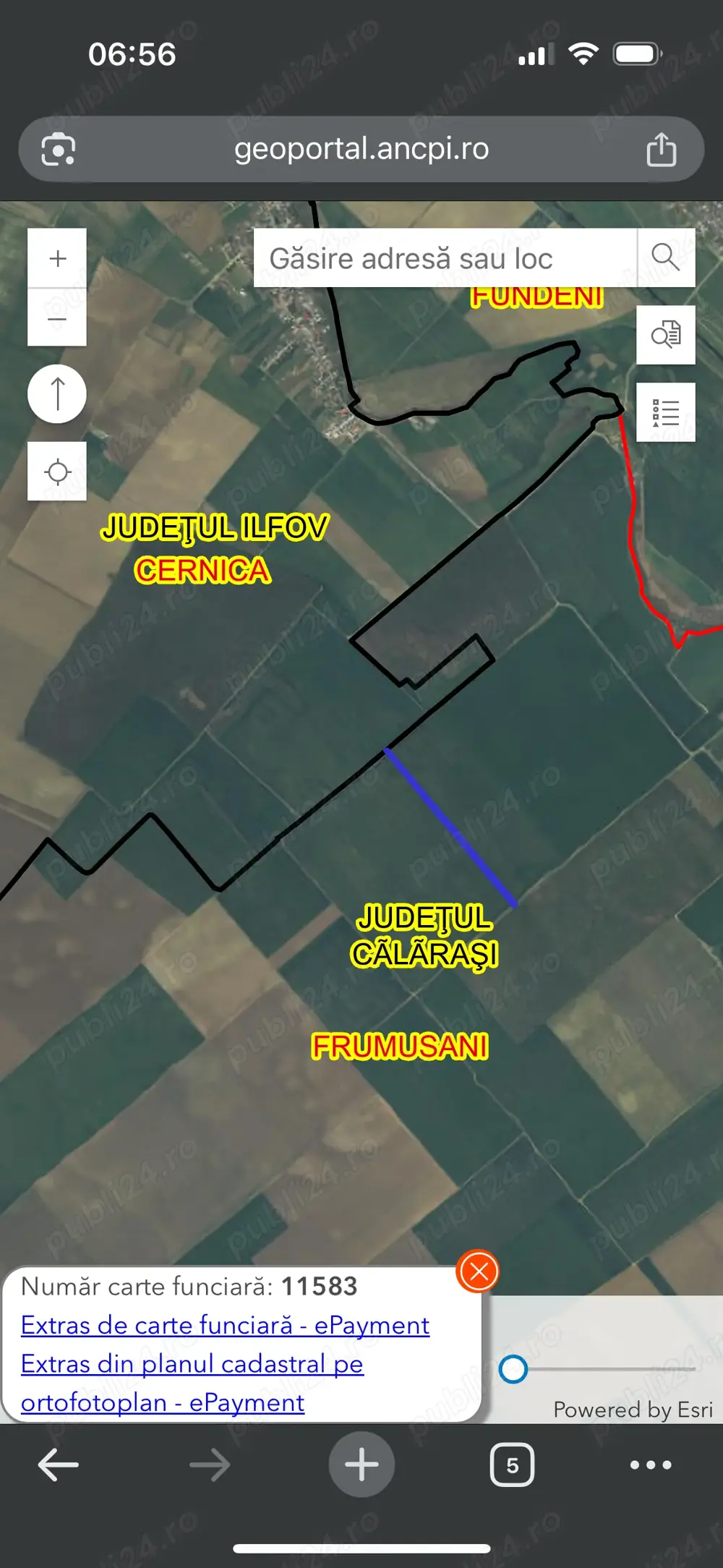The width and height of the screenshot is (723, 1568).
Task: Open the page options icon in address bar
Action: coord(58,148)
